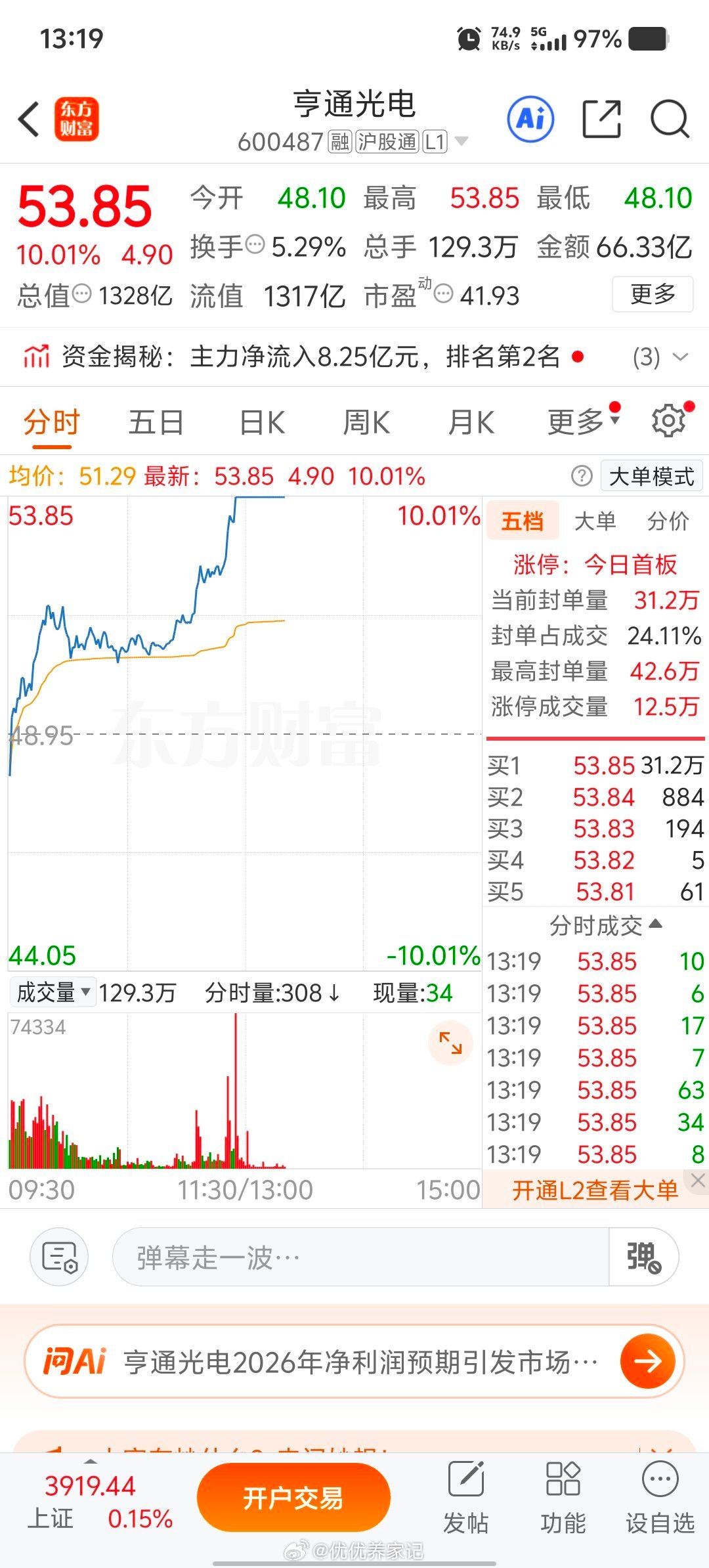Open the 开通L2查看大单 link
The height and width of the screenshot is (1568, 709).
(593, 1189)
